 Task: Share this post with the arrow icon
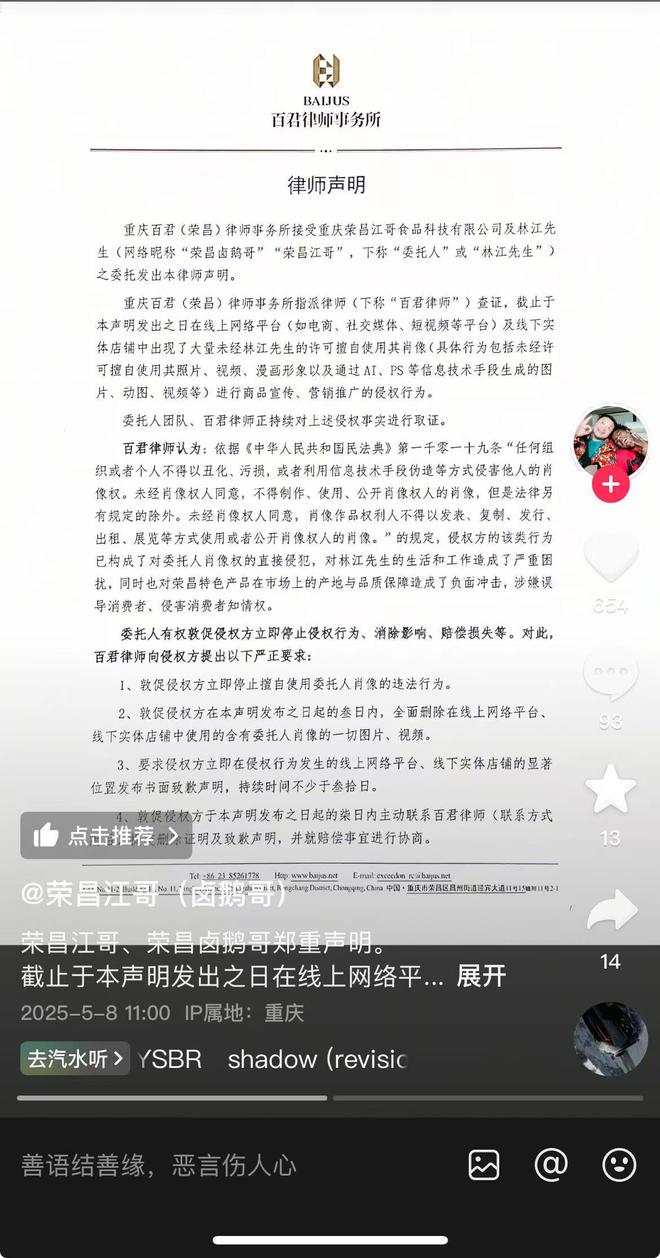point(610,910)
